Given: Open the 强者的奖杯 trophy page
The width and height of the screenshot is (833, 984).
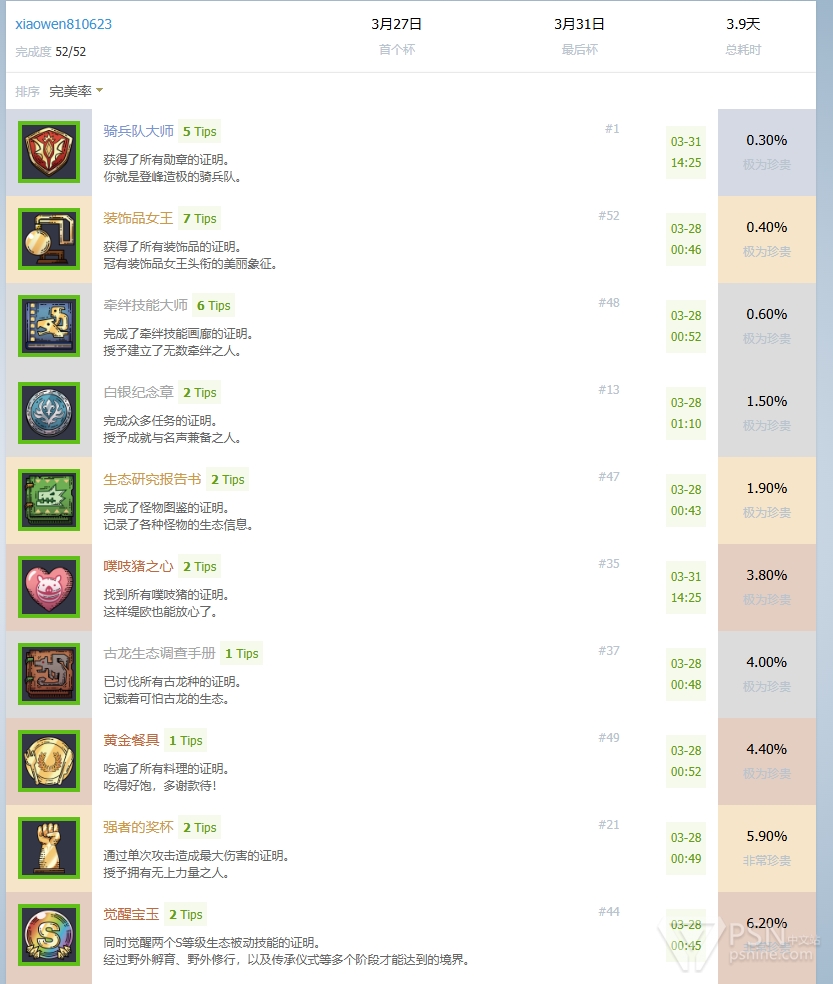Looking at the screenshot, I should pos(139,827).
